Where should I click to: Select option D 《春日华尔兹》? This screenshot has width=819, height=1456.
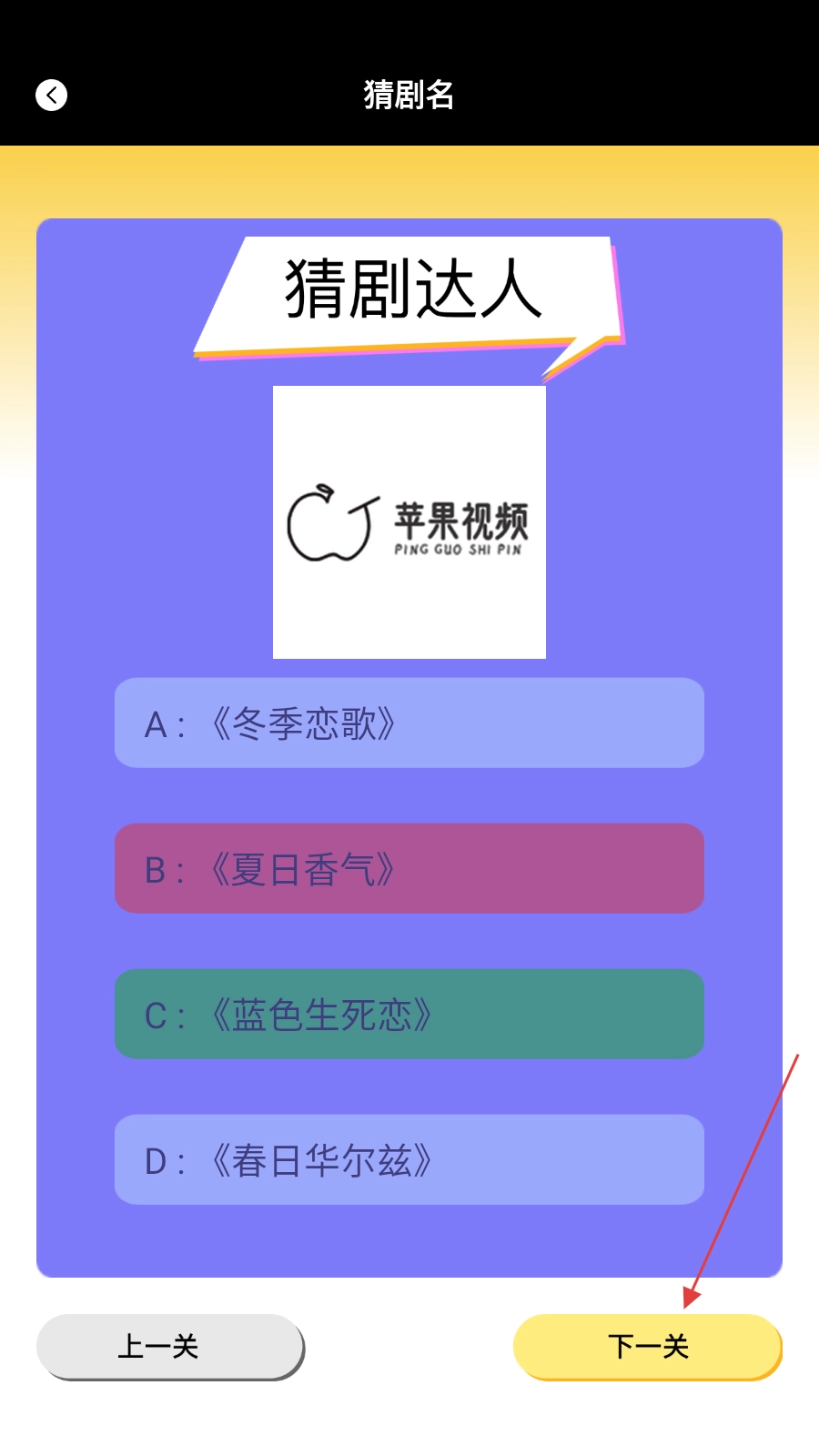click(x=409, y=1159)
